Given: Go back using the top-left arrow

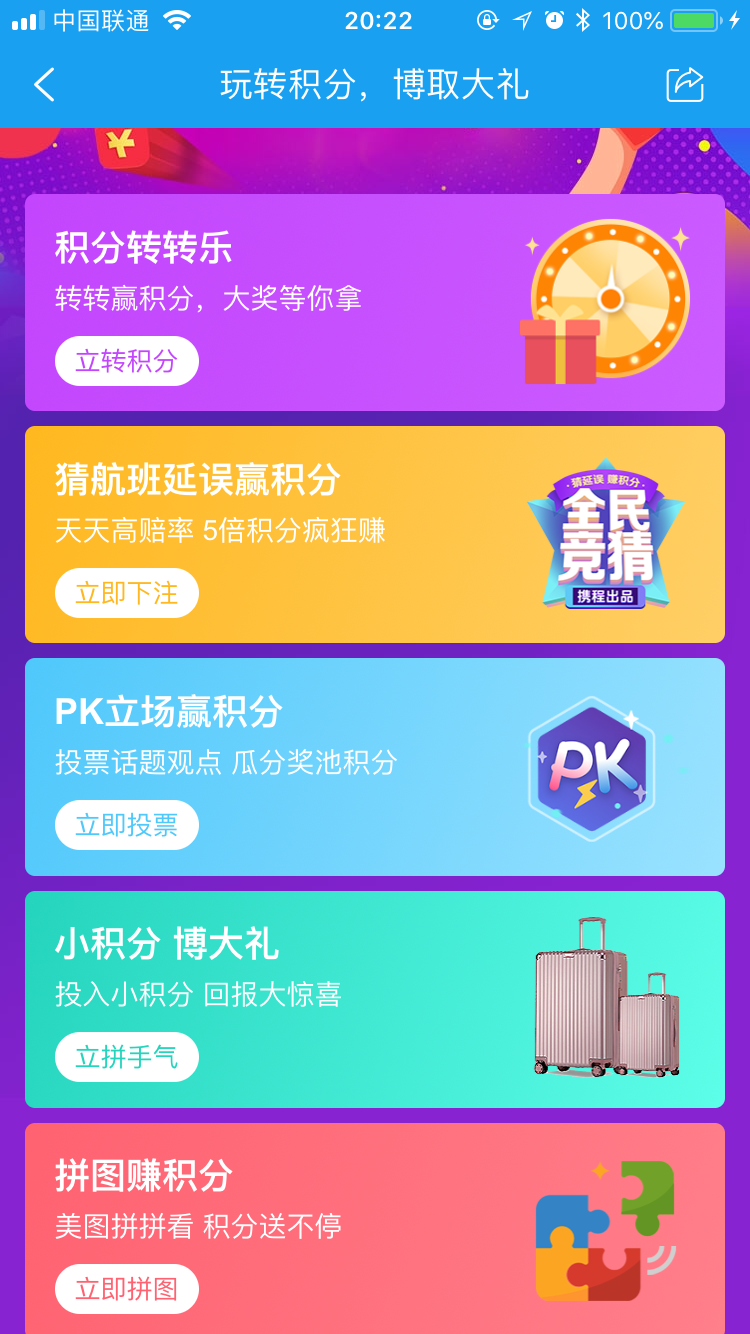Looking at the screenshot, I should click(45, 85).
